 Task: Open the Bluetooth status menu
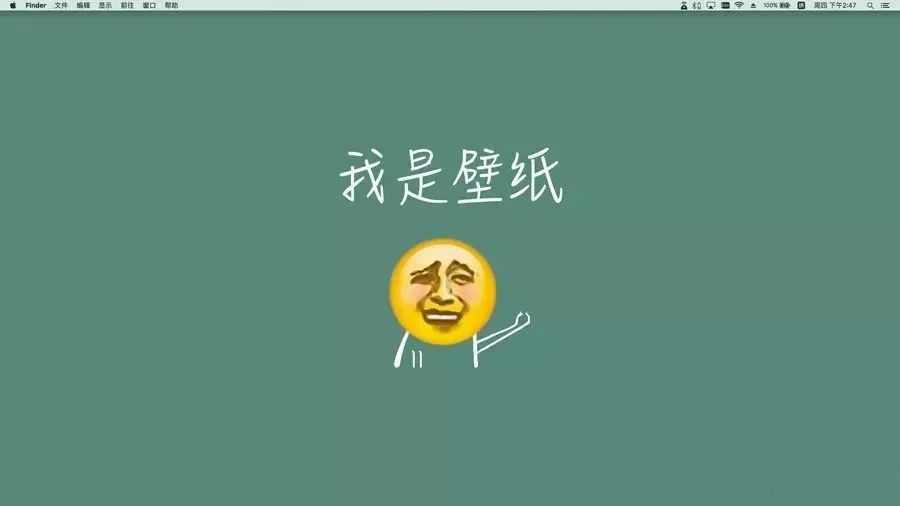click(x=696, y=5)
